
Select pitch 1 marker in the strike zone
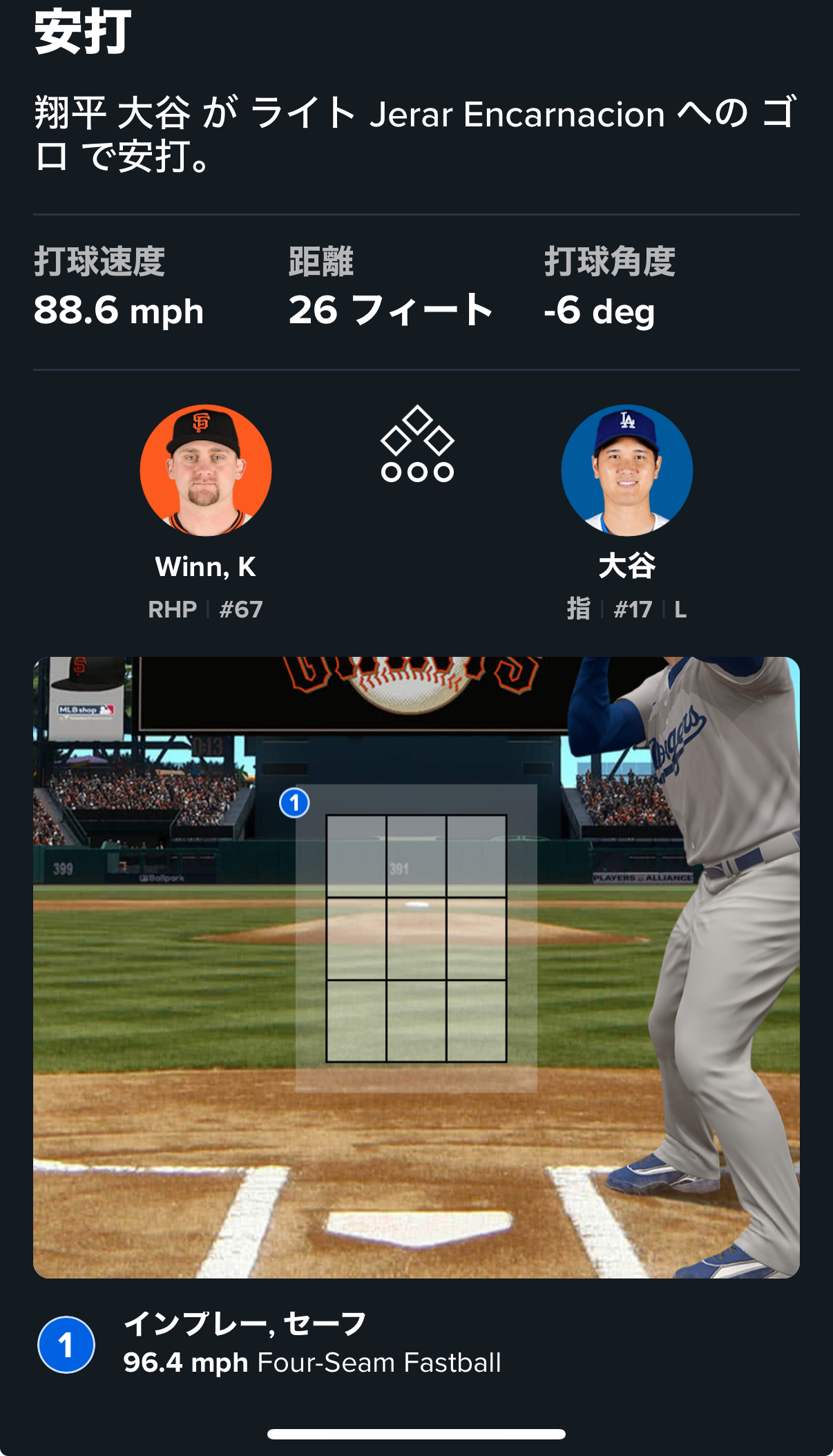coord(294,803)
